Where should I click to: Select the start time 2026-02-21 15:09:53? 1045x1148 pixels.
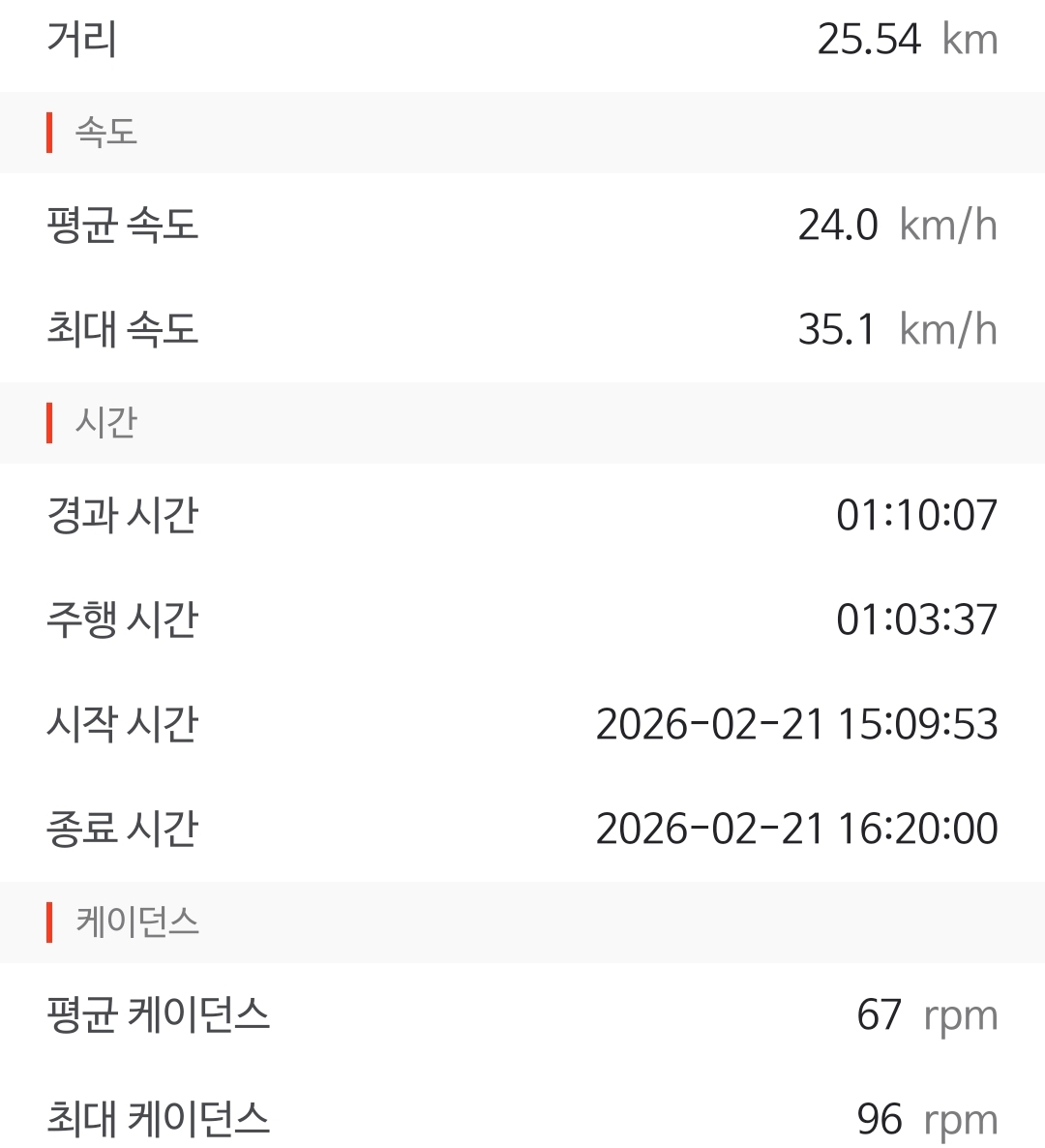(797, 721)
